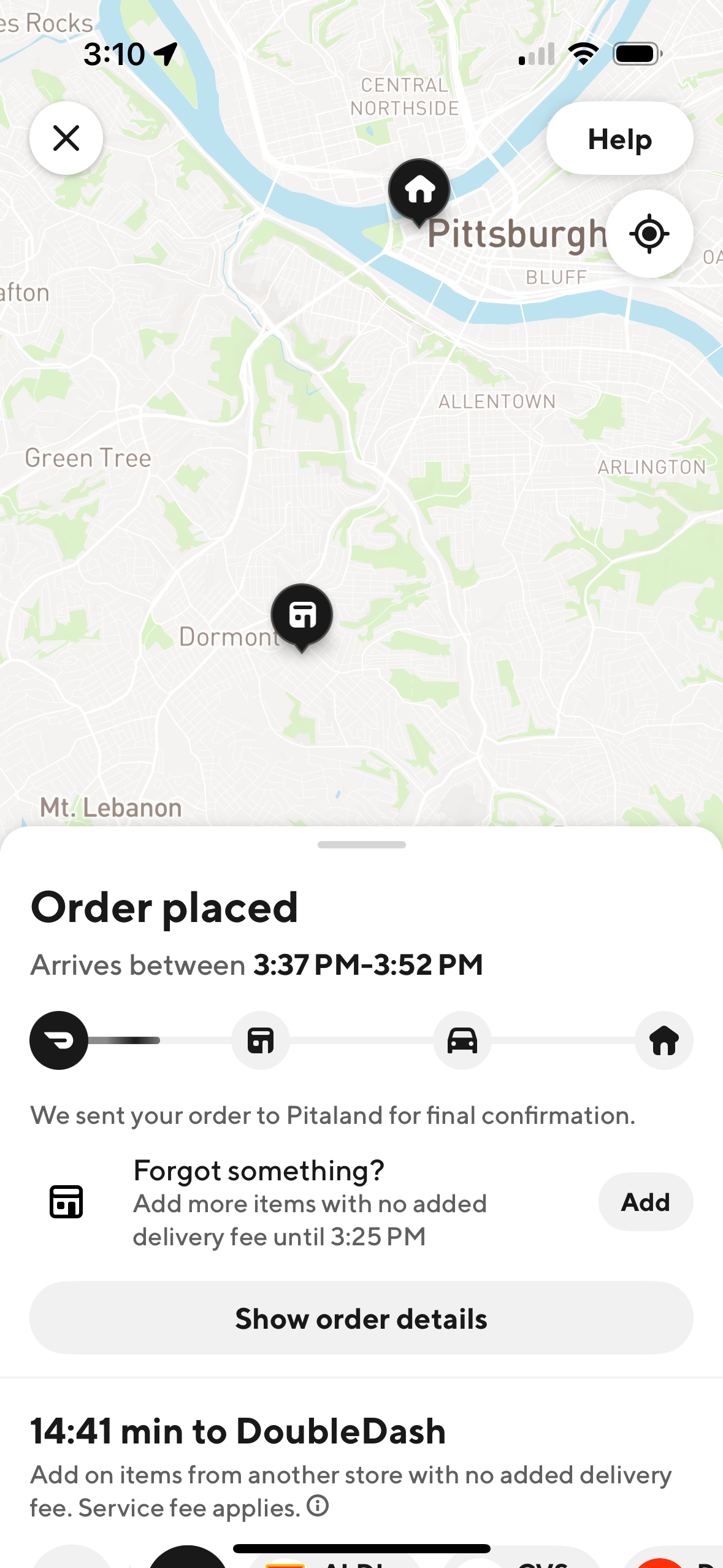This screenshot has width=723, height=1568.
Task: Select the DoorDash logo step in progress tracker
Action: tap(58, 1040)
